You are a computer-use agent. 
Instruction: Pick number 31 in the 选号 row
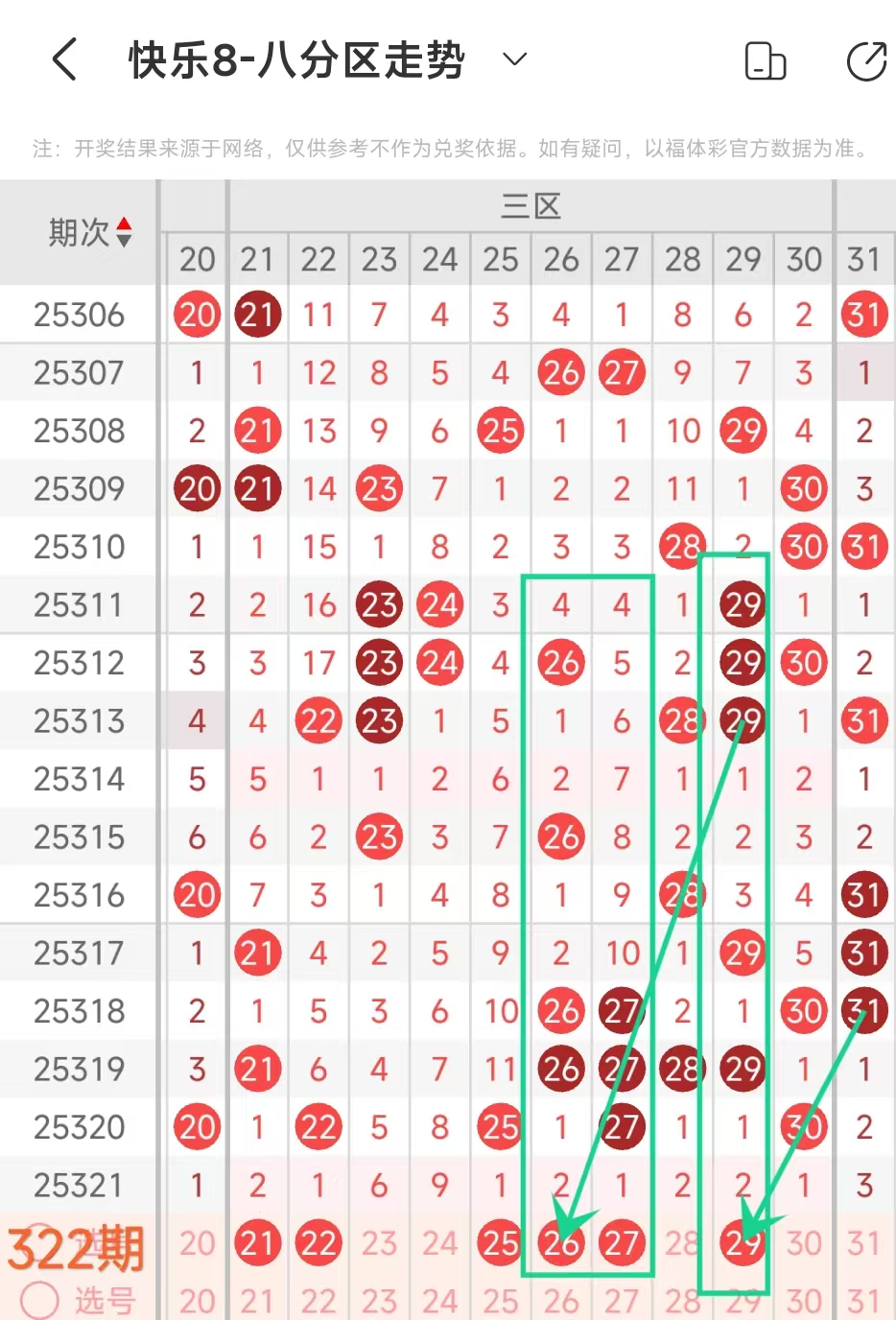863,1301
